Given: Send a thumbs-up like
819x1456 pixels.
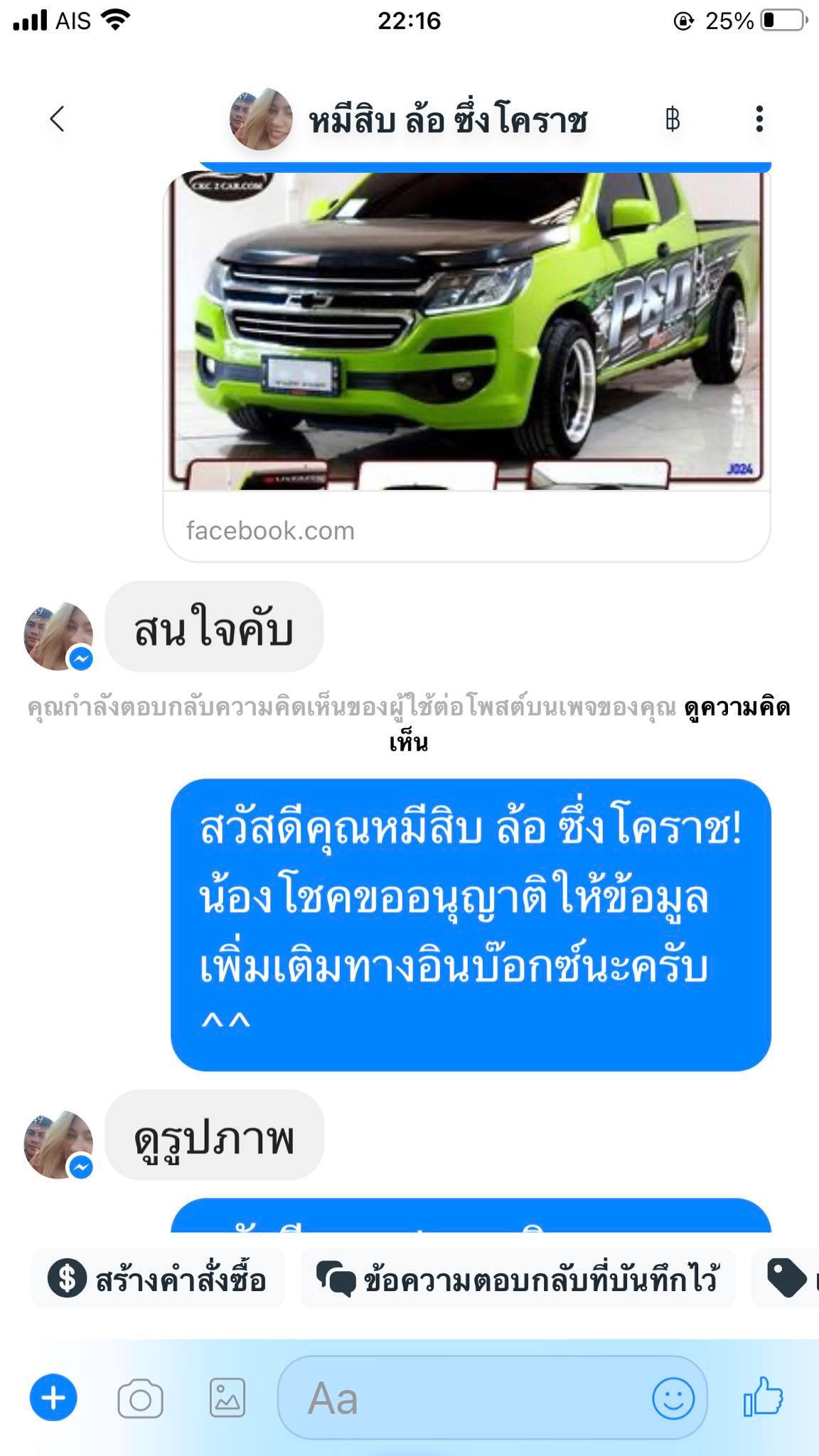Looking at the screenshot, I should point(763,1396).
